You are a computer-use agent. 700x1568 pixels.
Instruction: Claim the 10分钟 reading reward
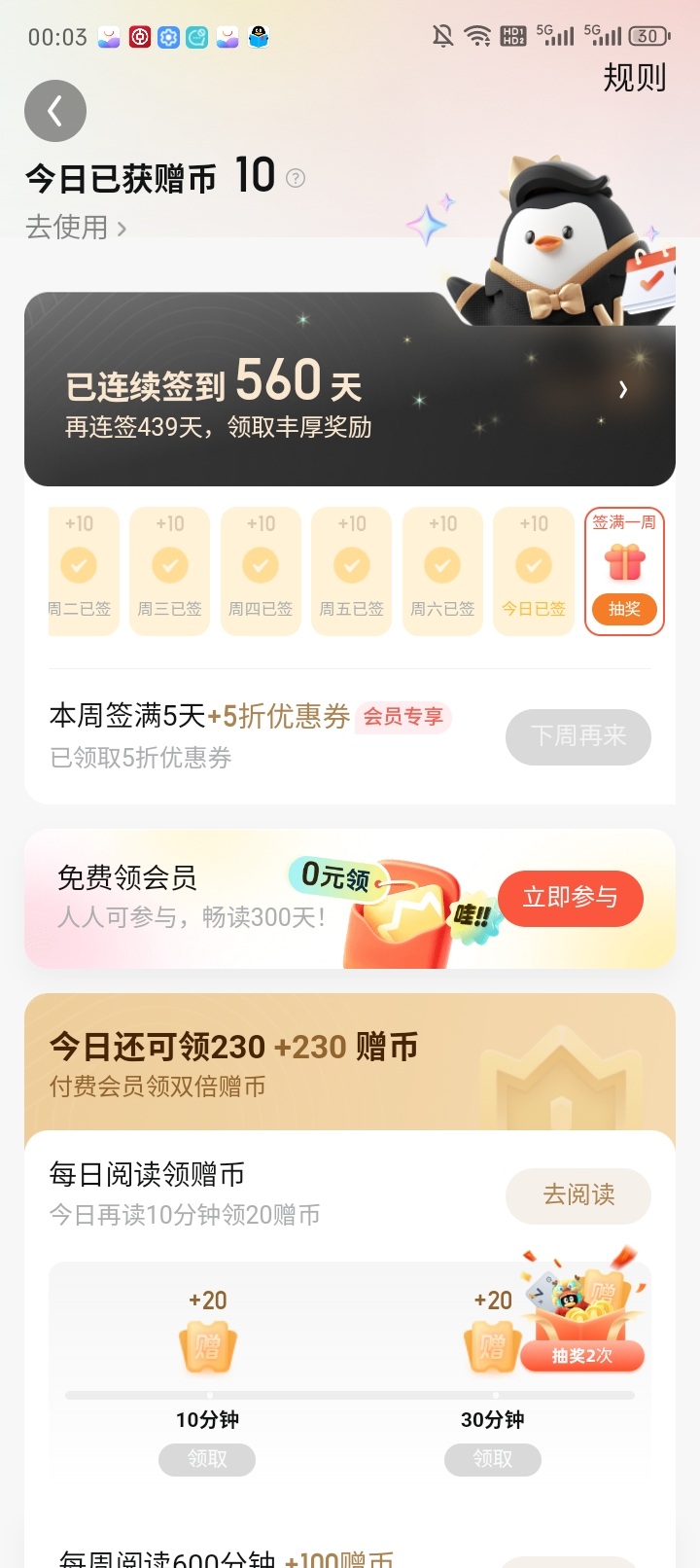pyautogui.click(x=207, y=1459)
